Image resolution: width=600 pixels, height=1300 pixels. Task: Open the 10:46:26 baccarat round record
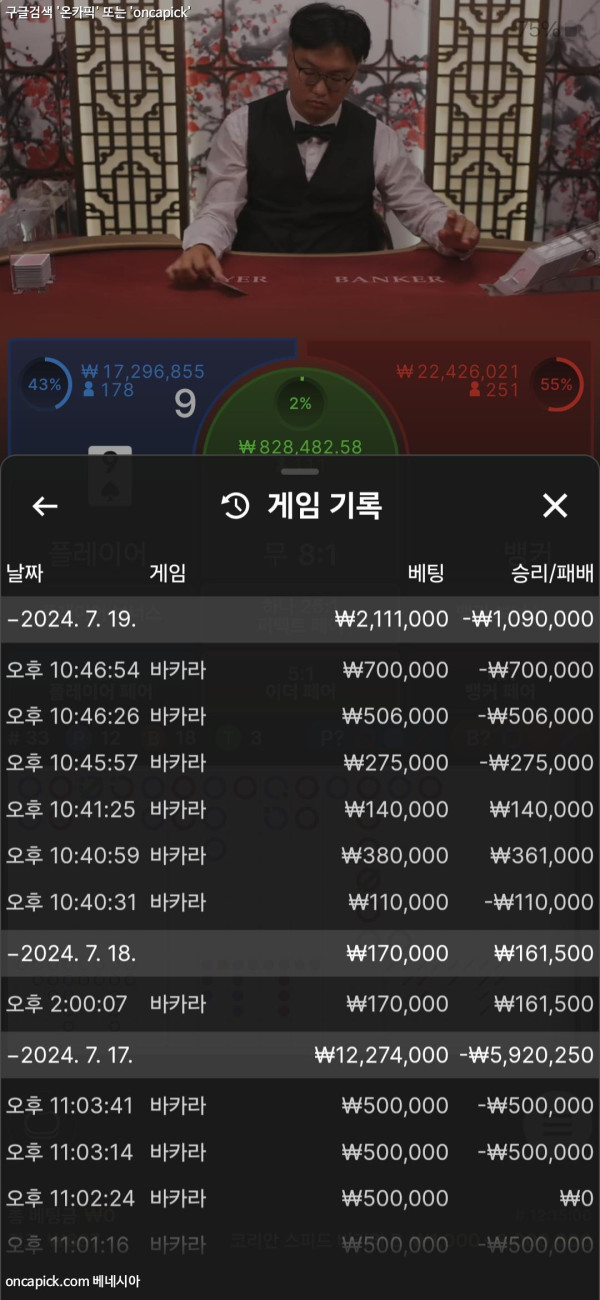coord(300,716)
